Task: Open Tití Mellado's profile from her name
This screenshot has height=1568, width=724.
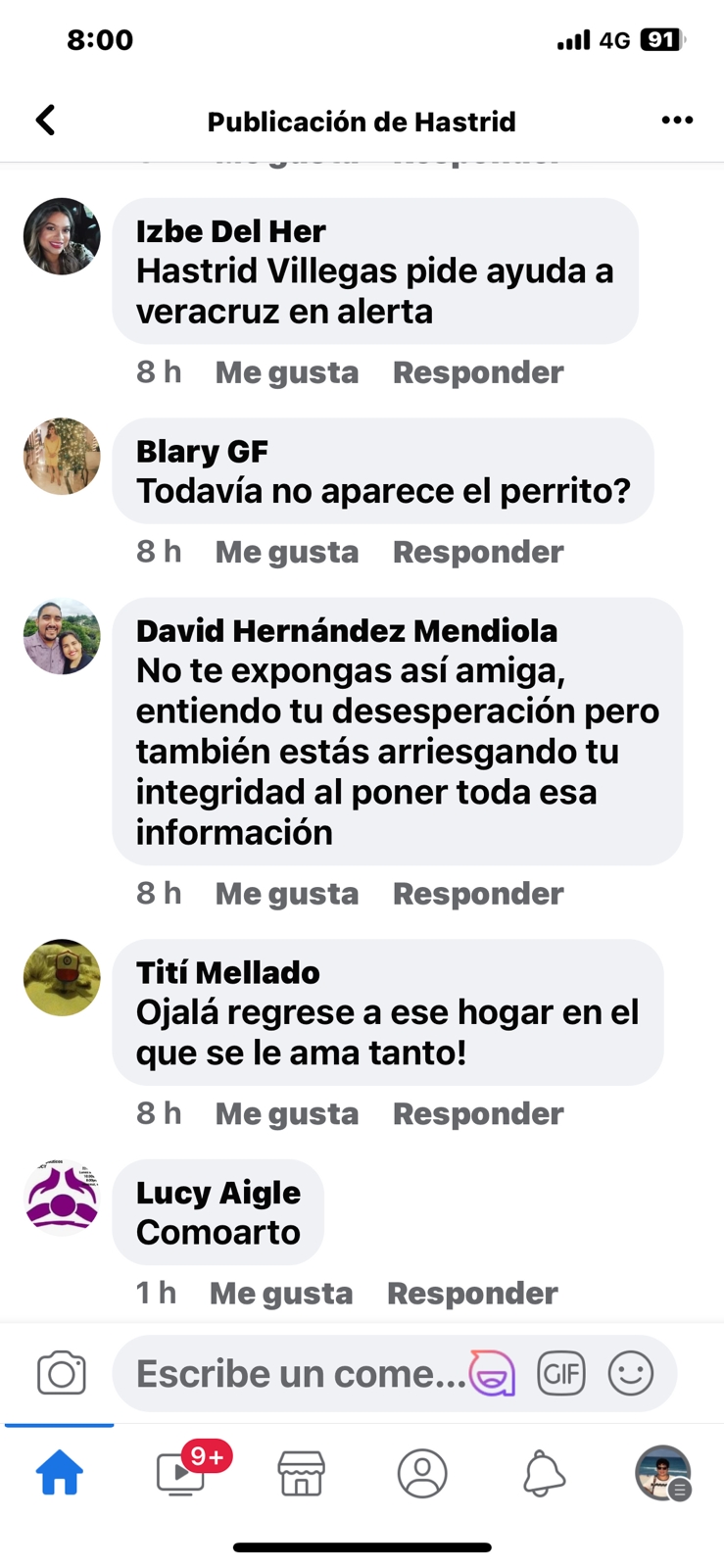Action: [x=227, y=972]
